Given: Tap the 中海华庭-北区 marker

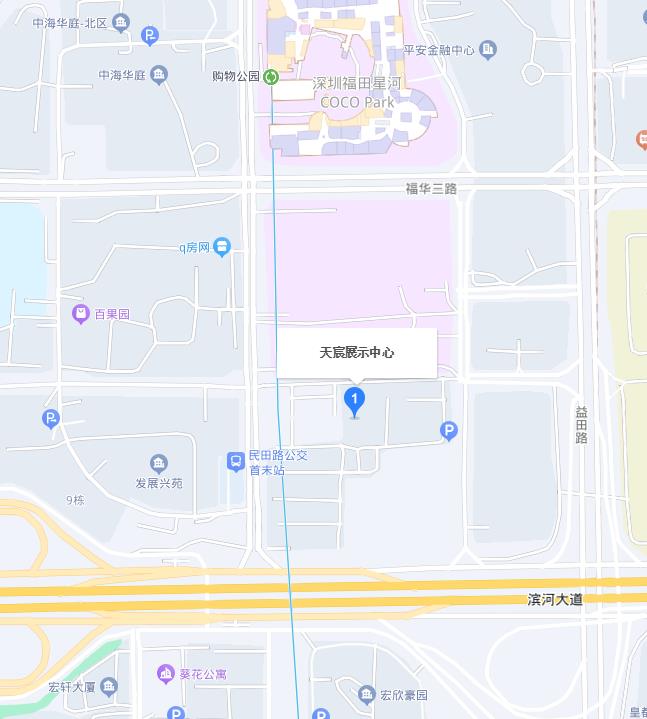Looking at the screenshot, I should point(121,23).
